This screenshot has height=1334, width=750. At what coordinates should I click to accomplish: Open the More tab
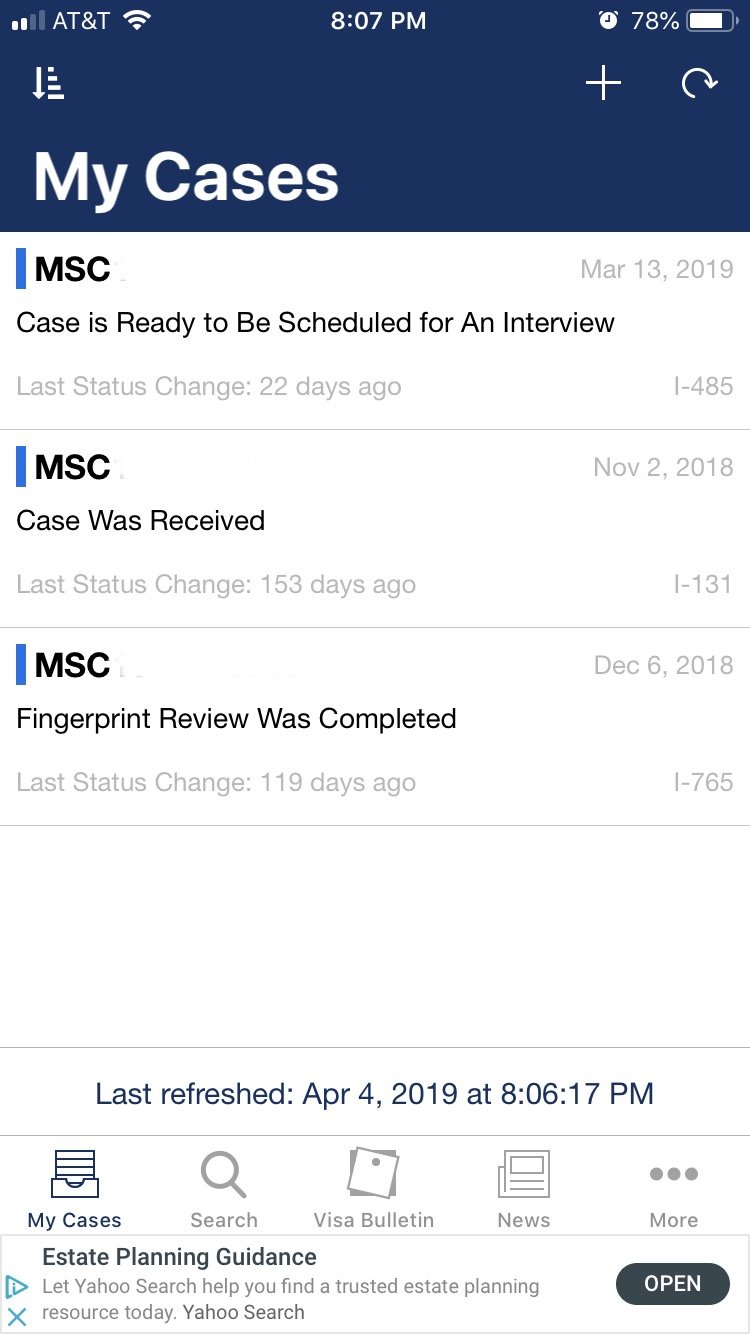click(674, 1188)
